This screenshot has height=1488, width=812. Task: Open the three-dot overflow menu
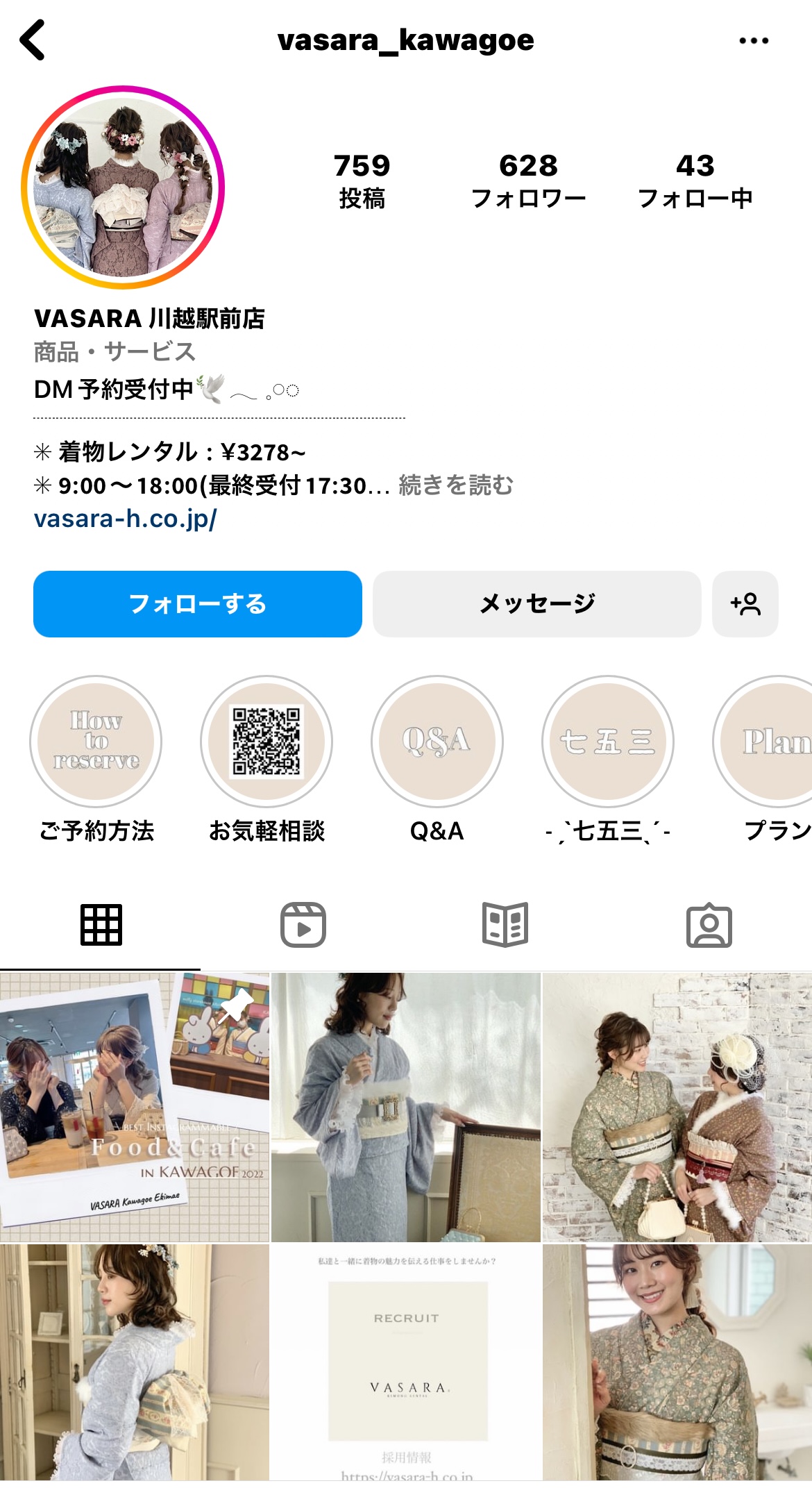753,41
